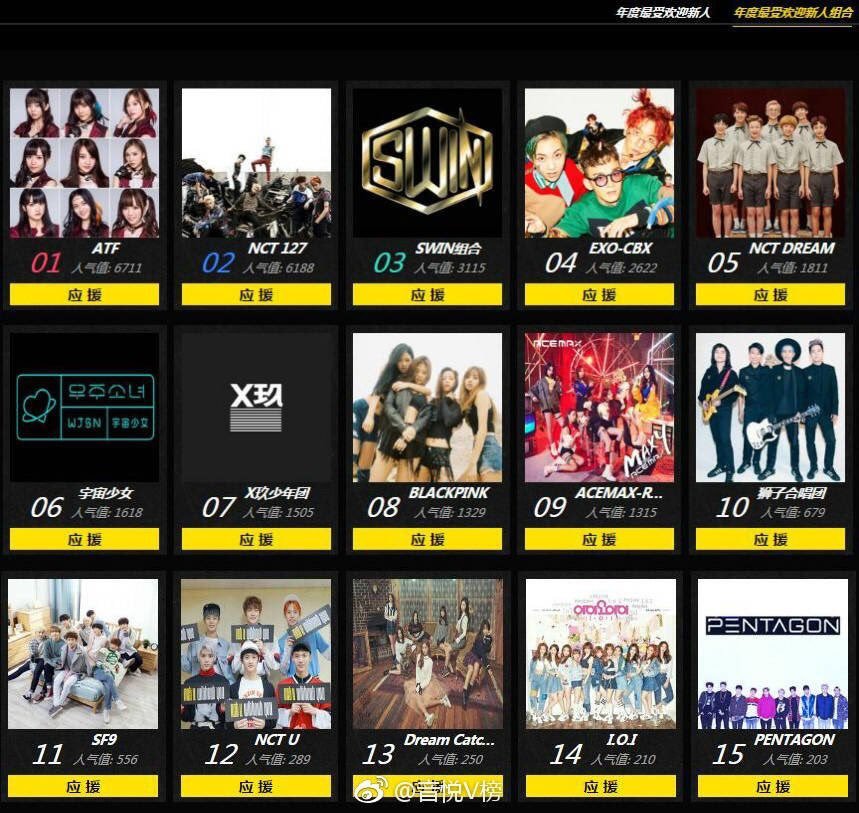Vote 应援 for I.O.I
859x813 pixels.
pos(599,786)
